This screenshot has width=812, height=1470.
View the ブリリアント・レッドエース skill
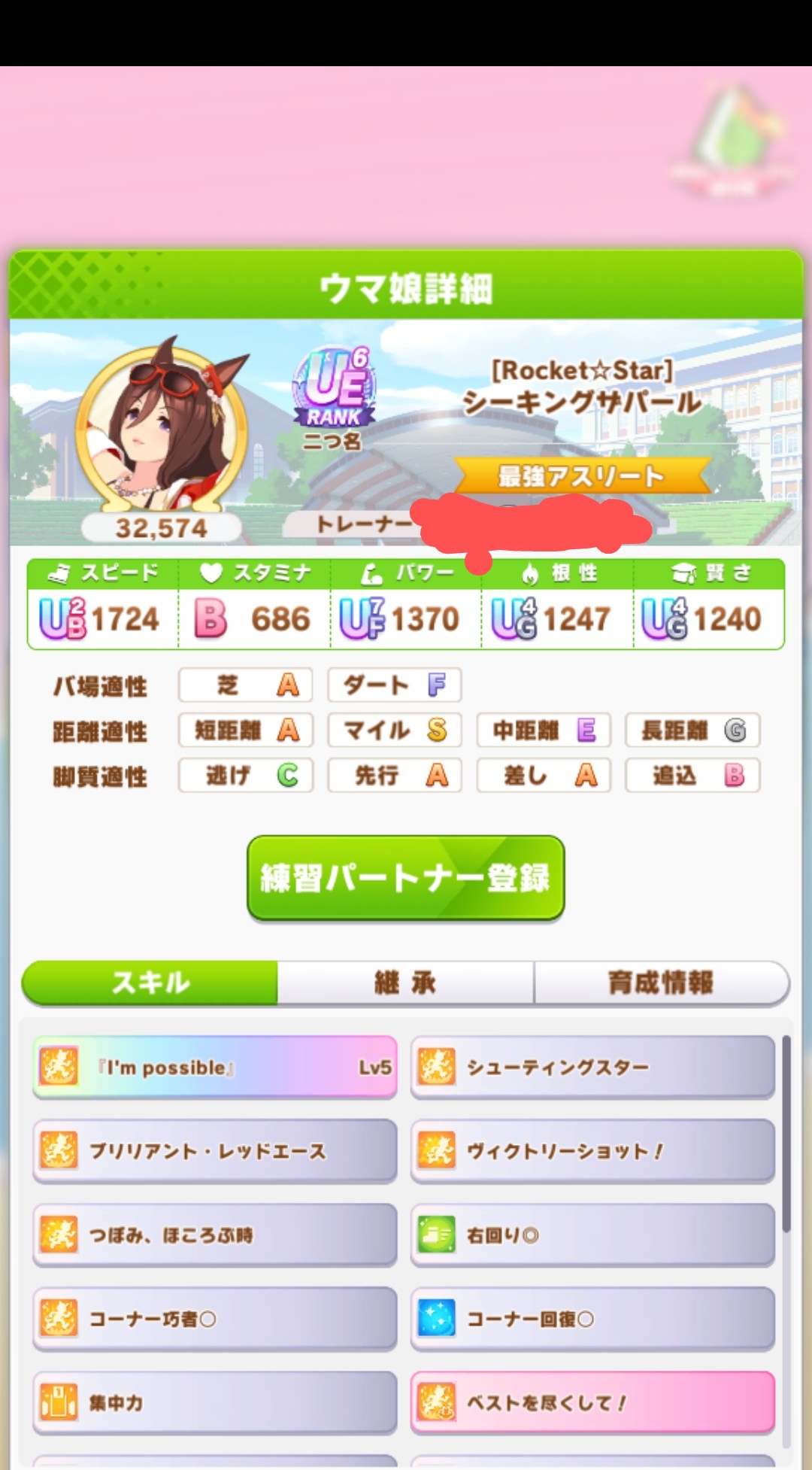[215, 1151]
